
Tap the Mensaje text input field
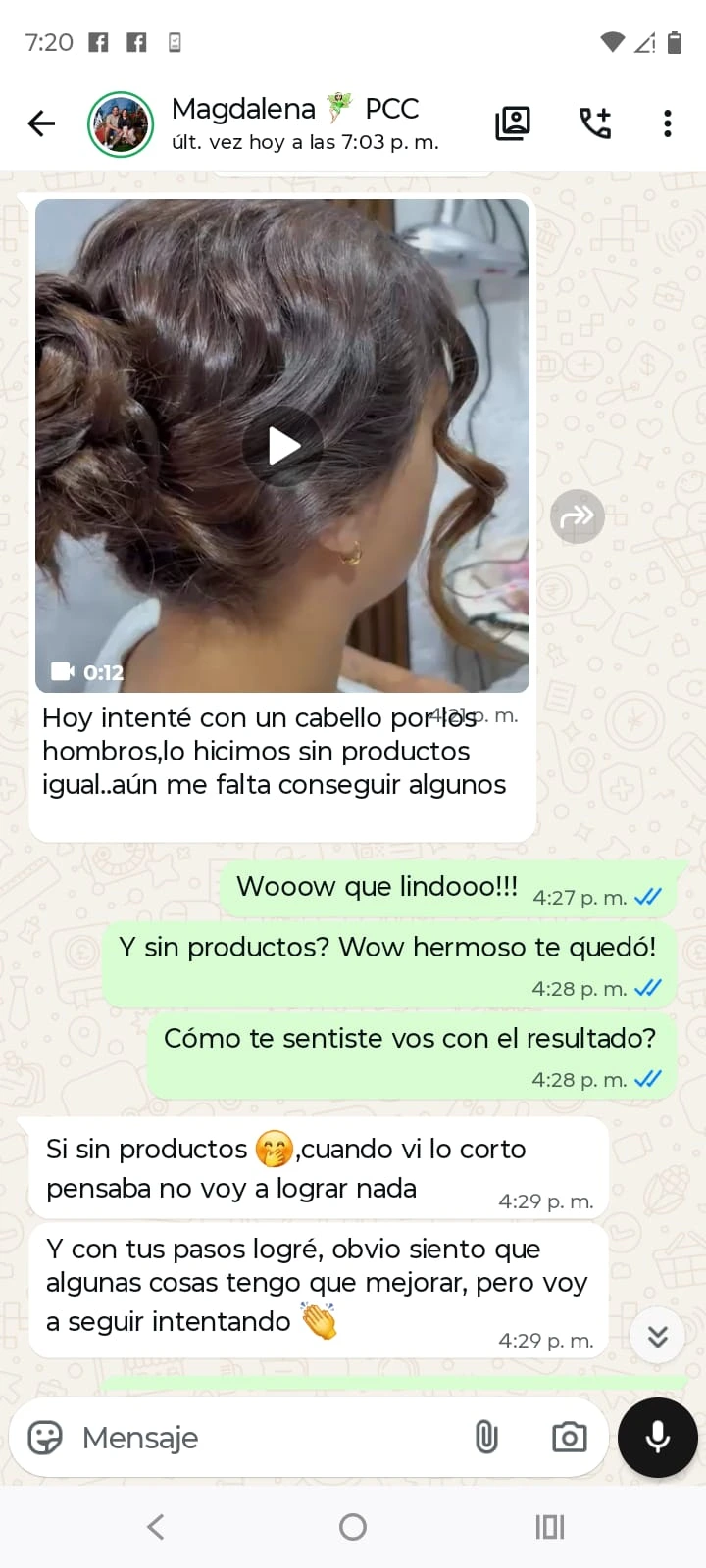click(245, 1437)
